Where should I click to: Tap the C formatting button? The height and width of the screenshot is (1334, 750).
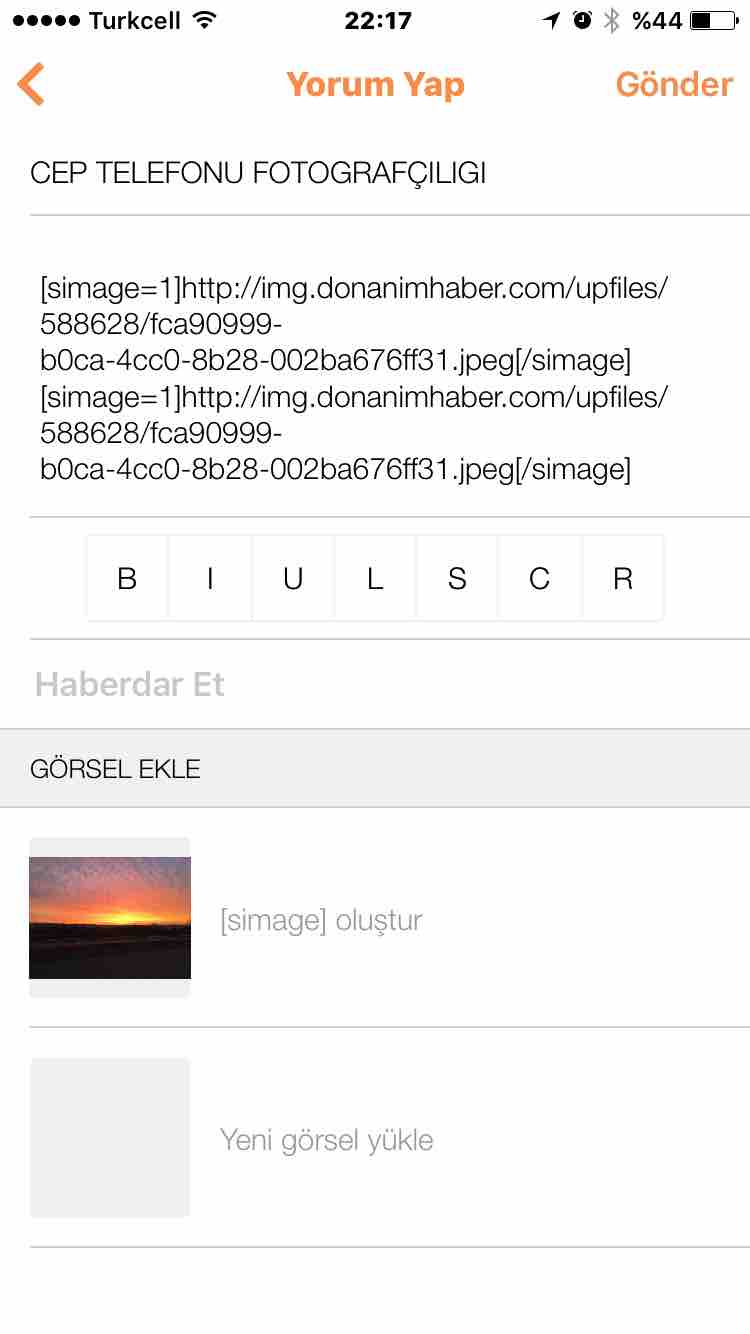click(540, 579)
